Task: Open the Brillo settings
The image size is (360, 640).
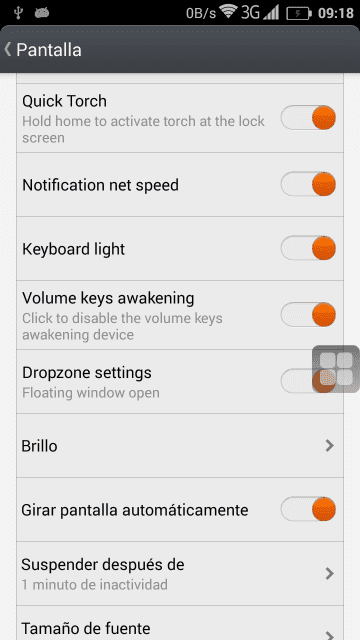Action: coord(180,446)
